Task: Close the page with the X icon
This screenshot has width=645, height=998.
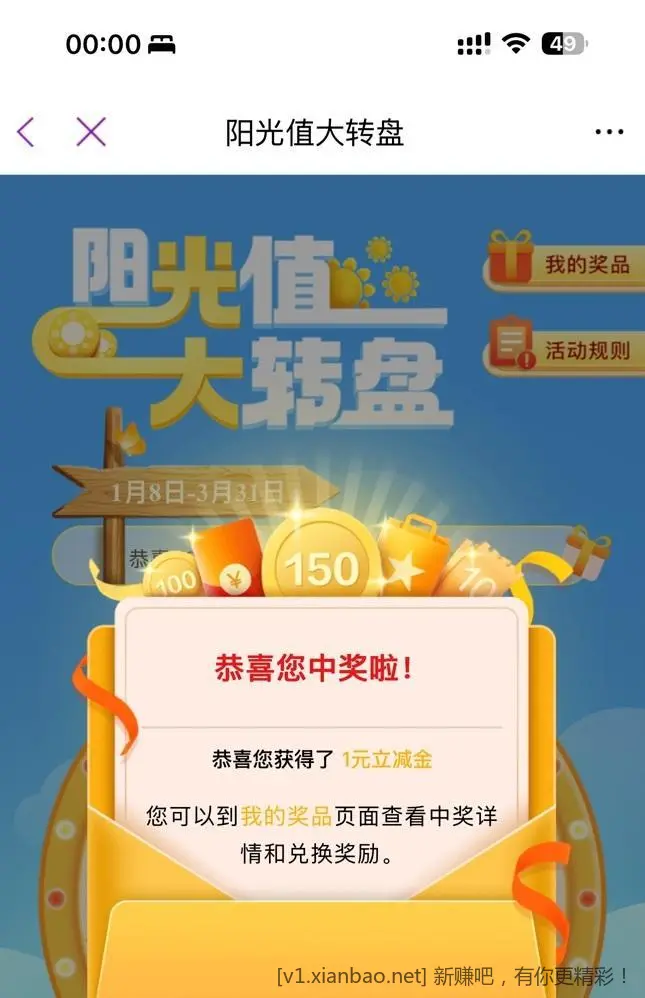Action: (91, 131)
